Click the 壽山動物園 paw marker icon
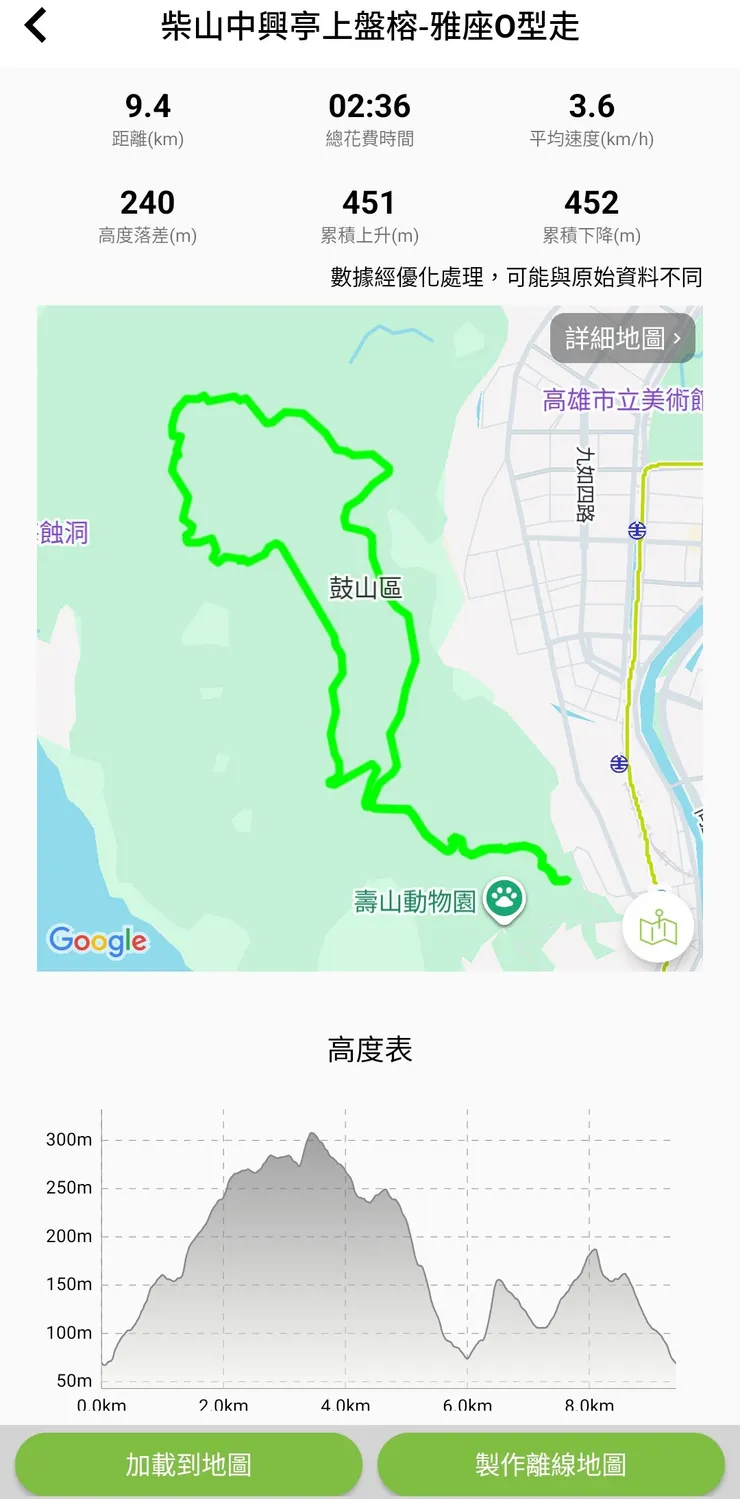The height and width of the screenshot is (1499, 740). (504, 898)
